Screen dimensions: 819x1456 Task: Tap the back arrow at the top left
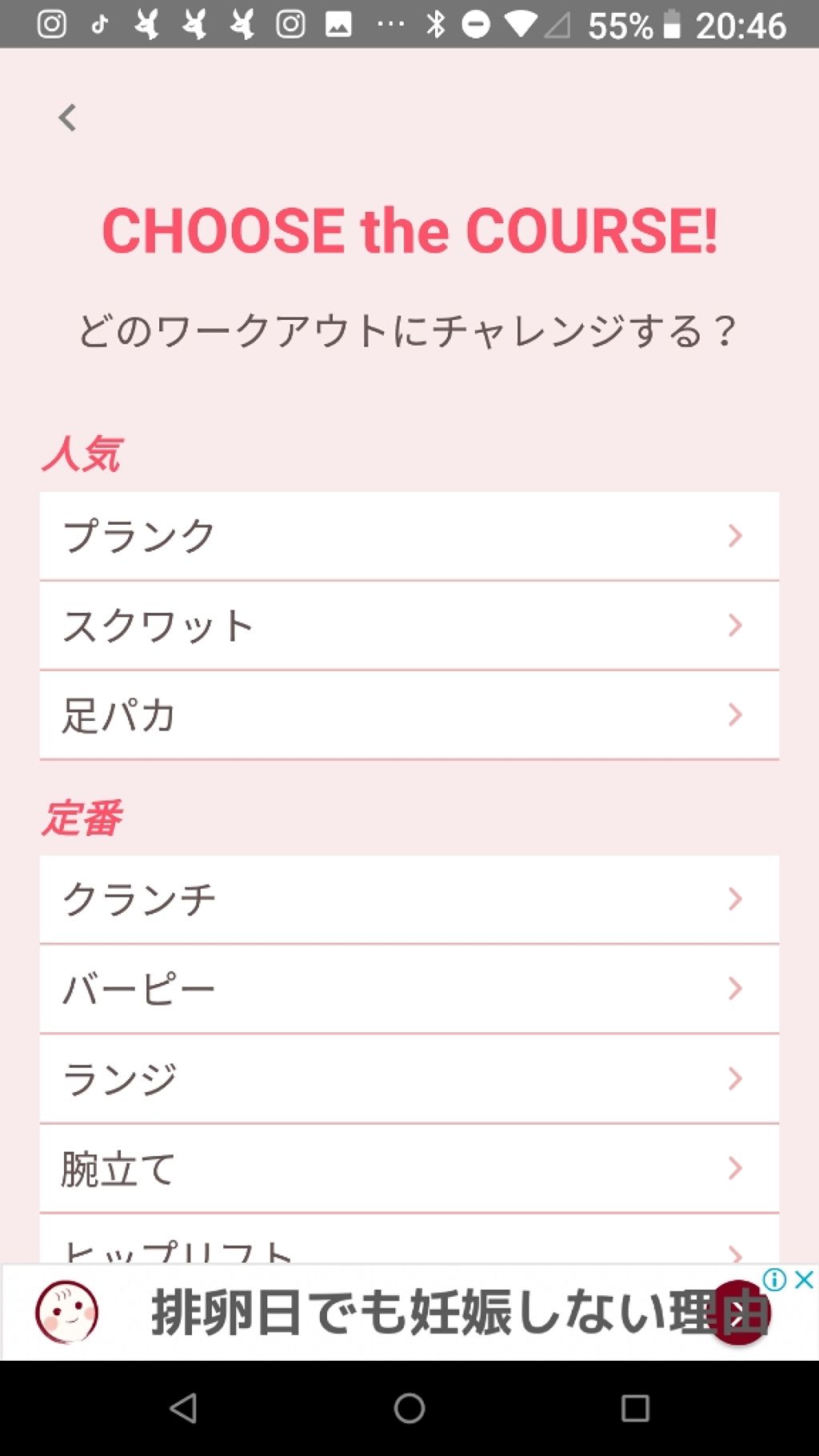[66, 117]
